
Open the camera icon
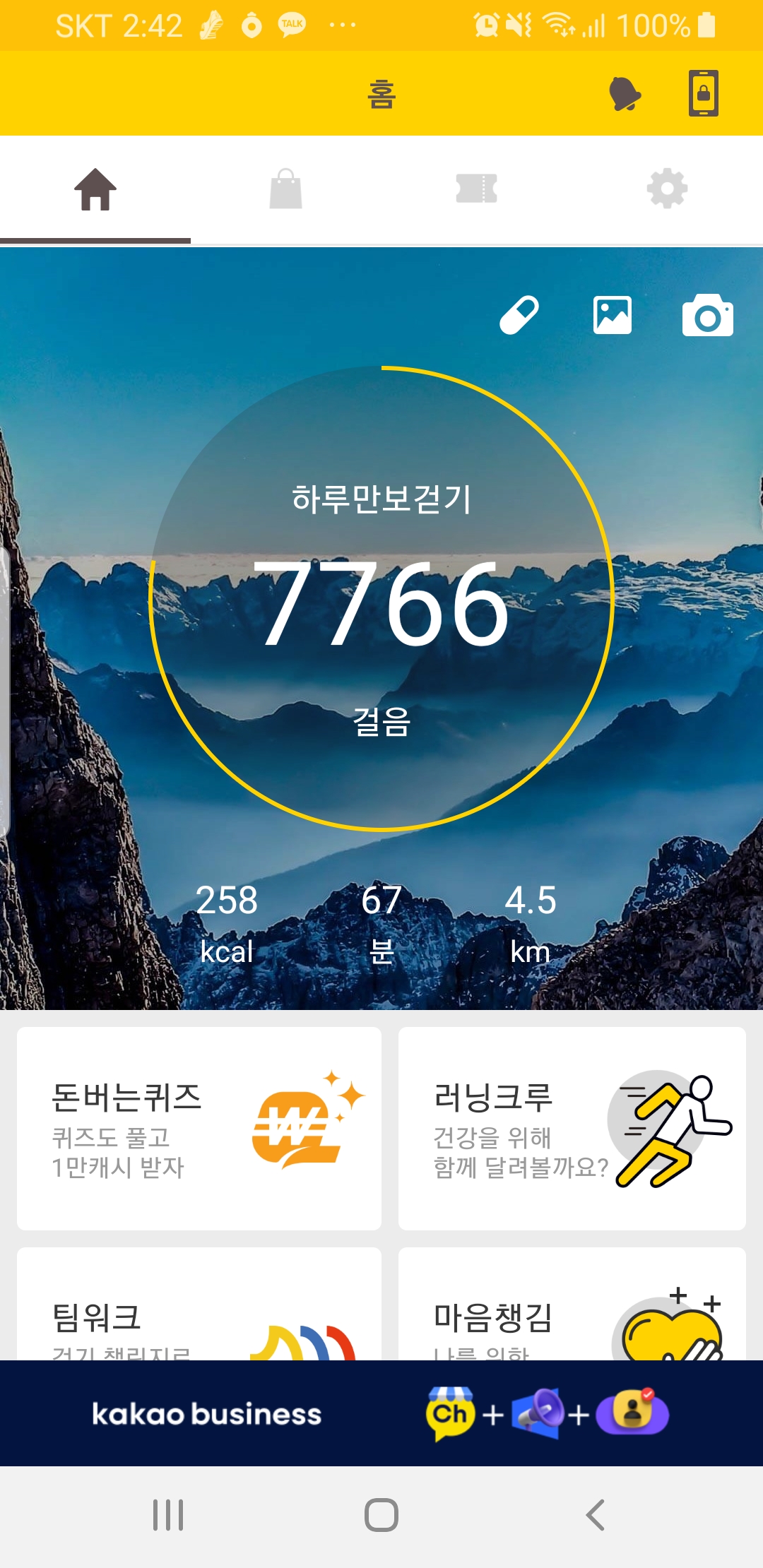(x=707, y=316)
